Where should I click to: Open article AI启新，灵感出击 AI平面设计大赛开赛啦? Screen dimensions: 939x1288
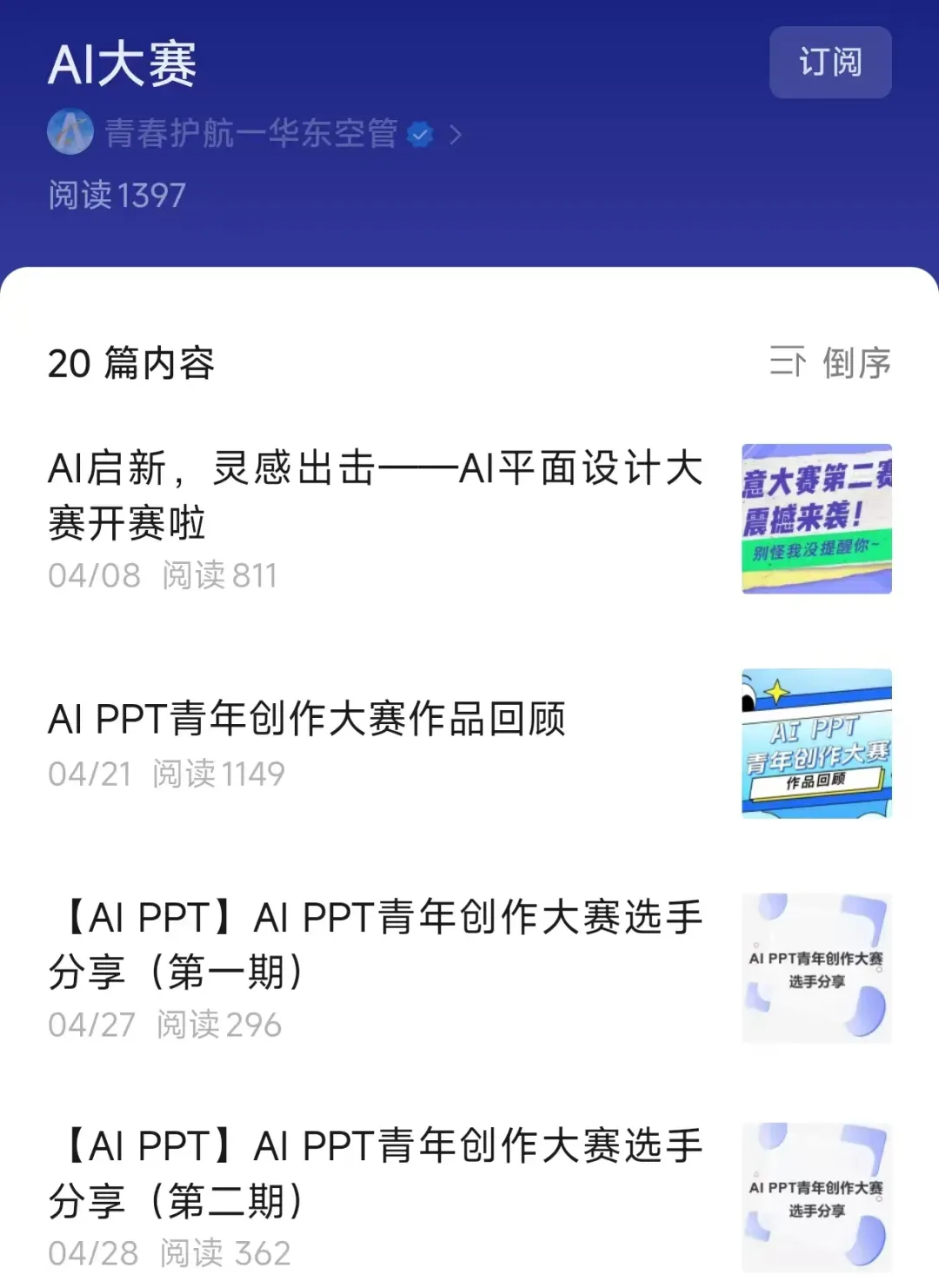(x=376, y=495)
